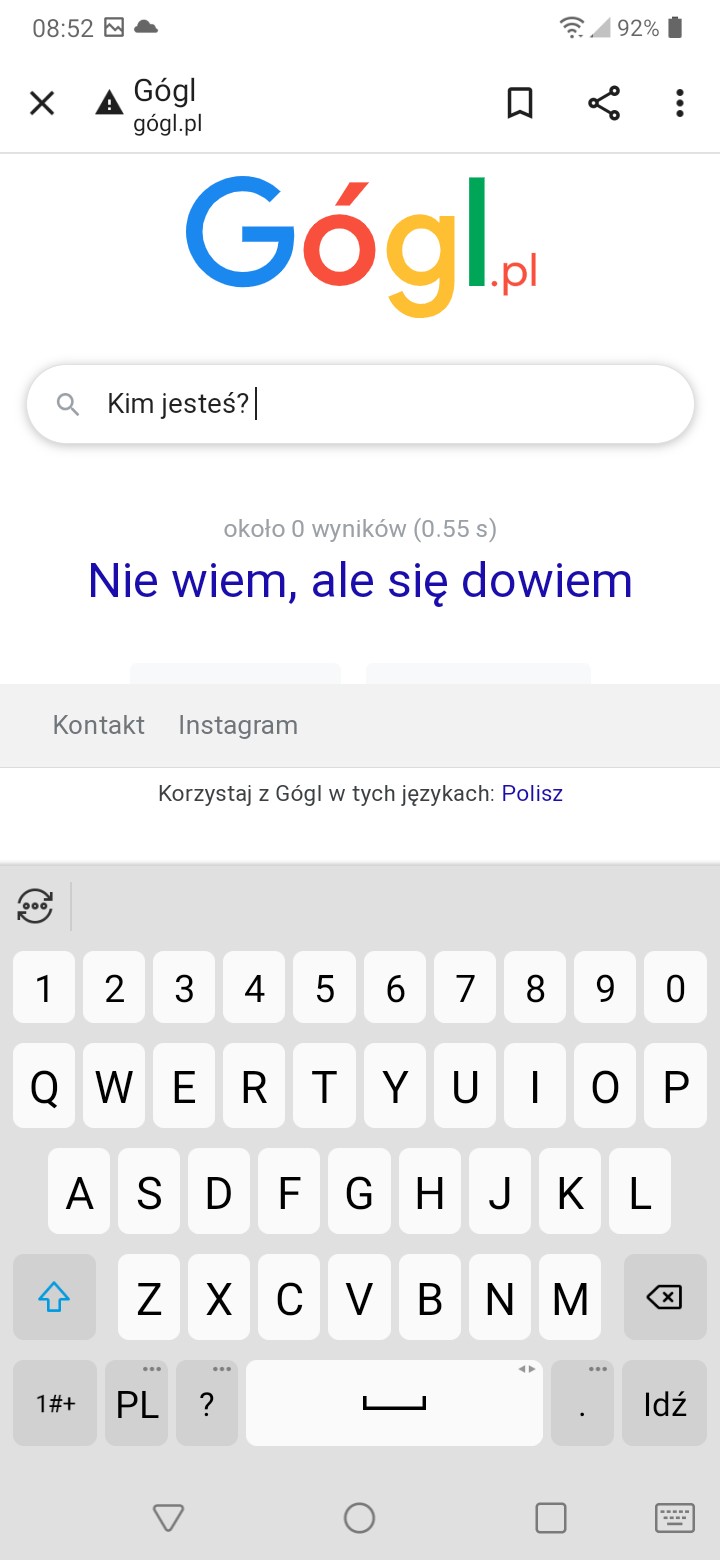This screenshot has width=720, height=1560.
Task: Close the browser tab with X
Action: pos(42,103)
